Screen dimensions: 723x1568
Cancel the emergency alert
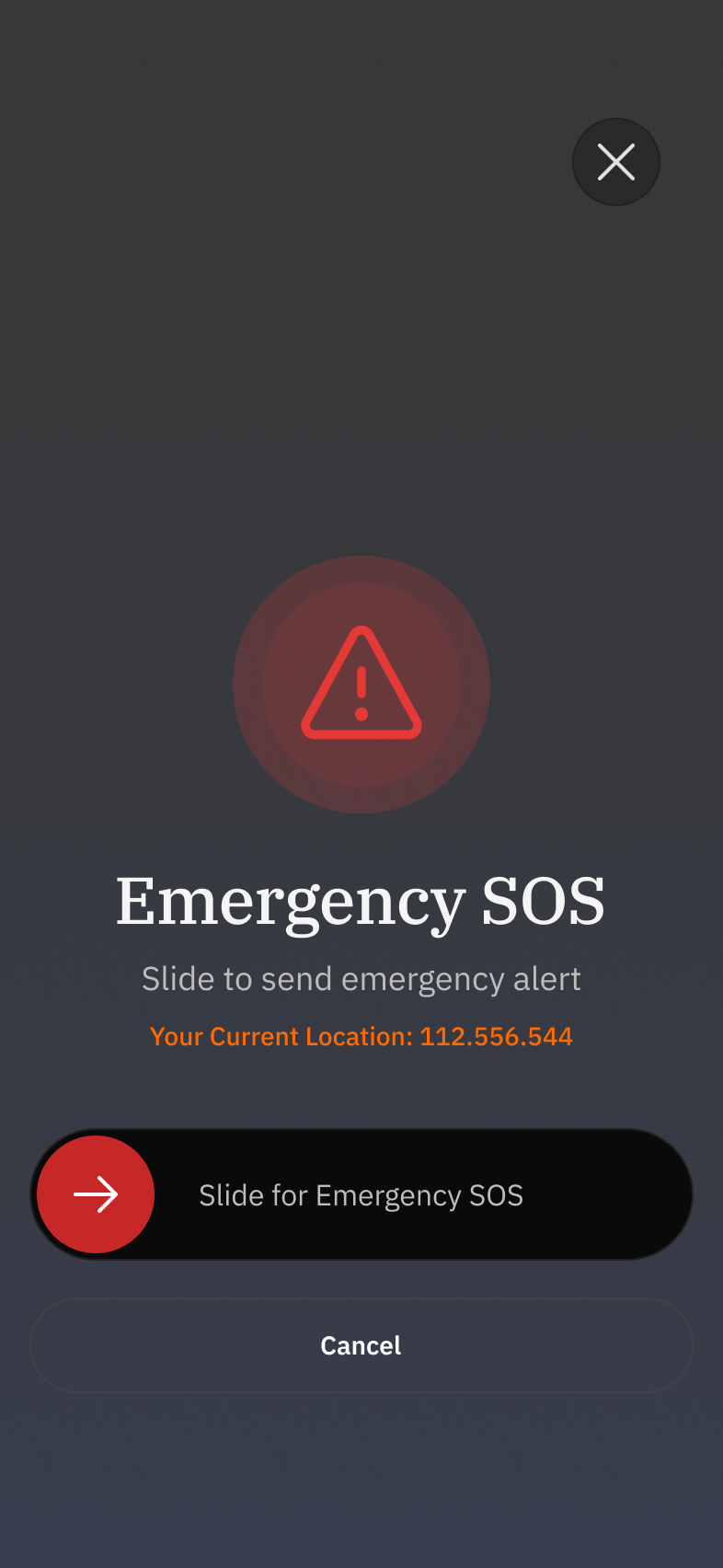(x=361, y=1345)
